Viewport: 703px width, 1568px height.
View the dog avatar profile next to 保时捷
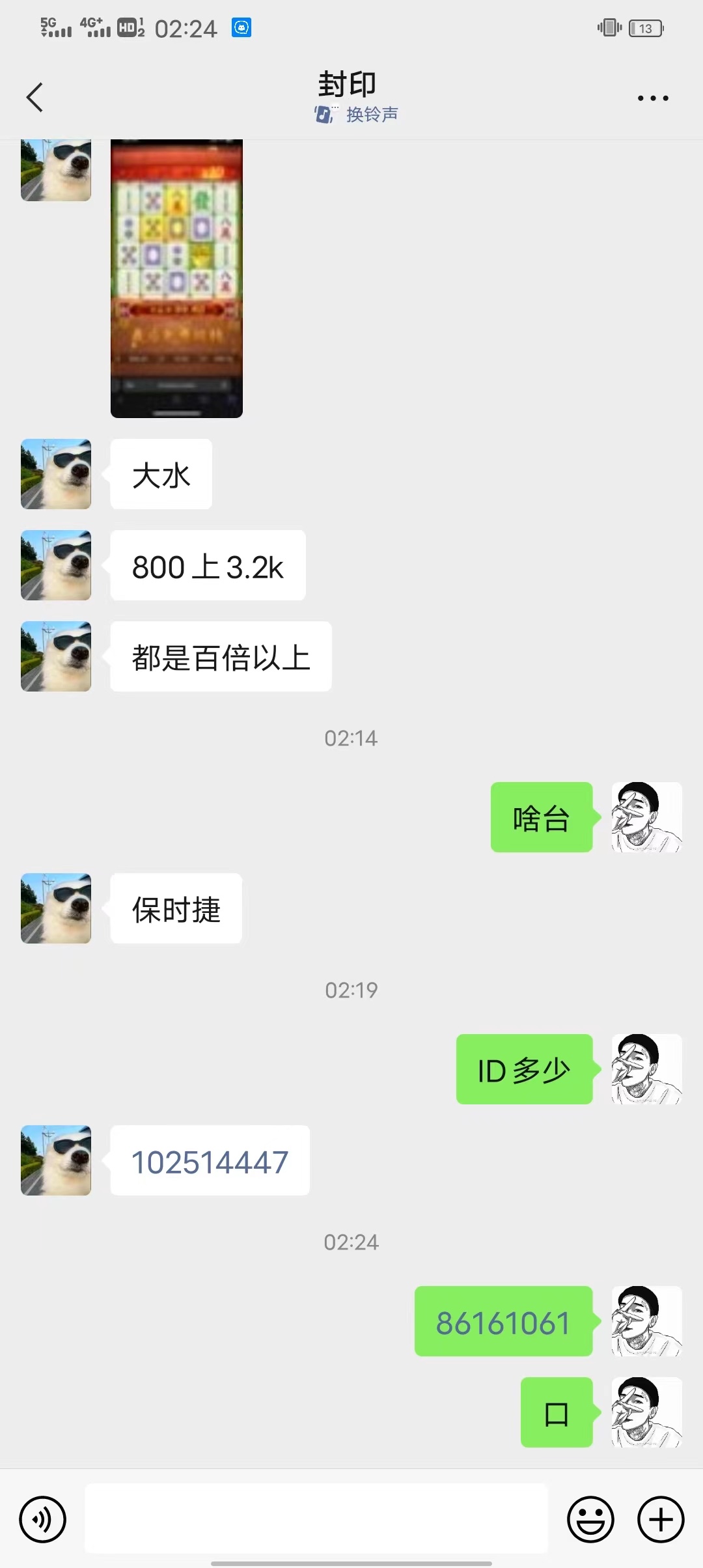[56, 908]
